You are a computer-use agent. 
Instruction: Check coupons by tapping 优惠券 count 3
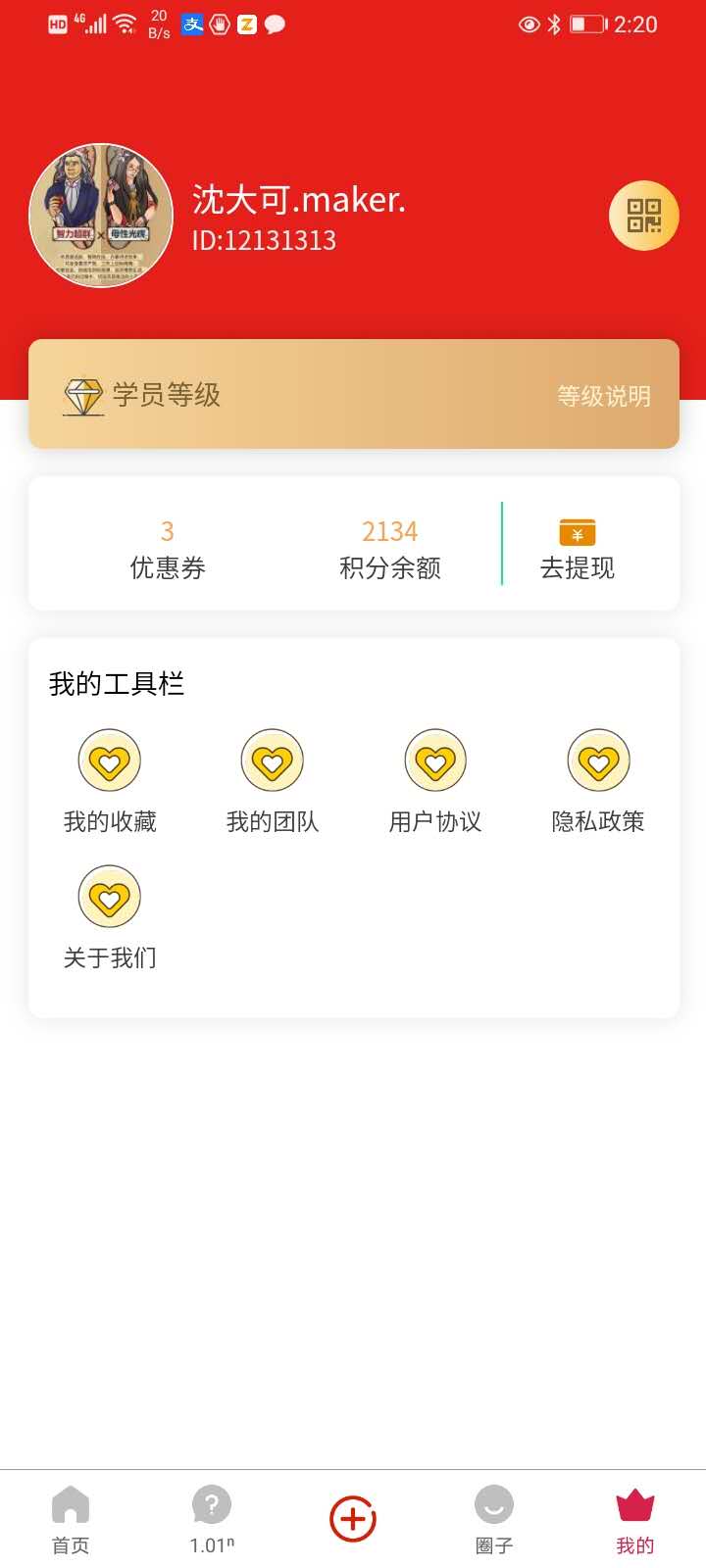click(x=166, y=547)
